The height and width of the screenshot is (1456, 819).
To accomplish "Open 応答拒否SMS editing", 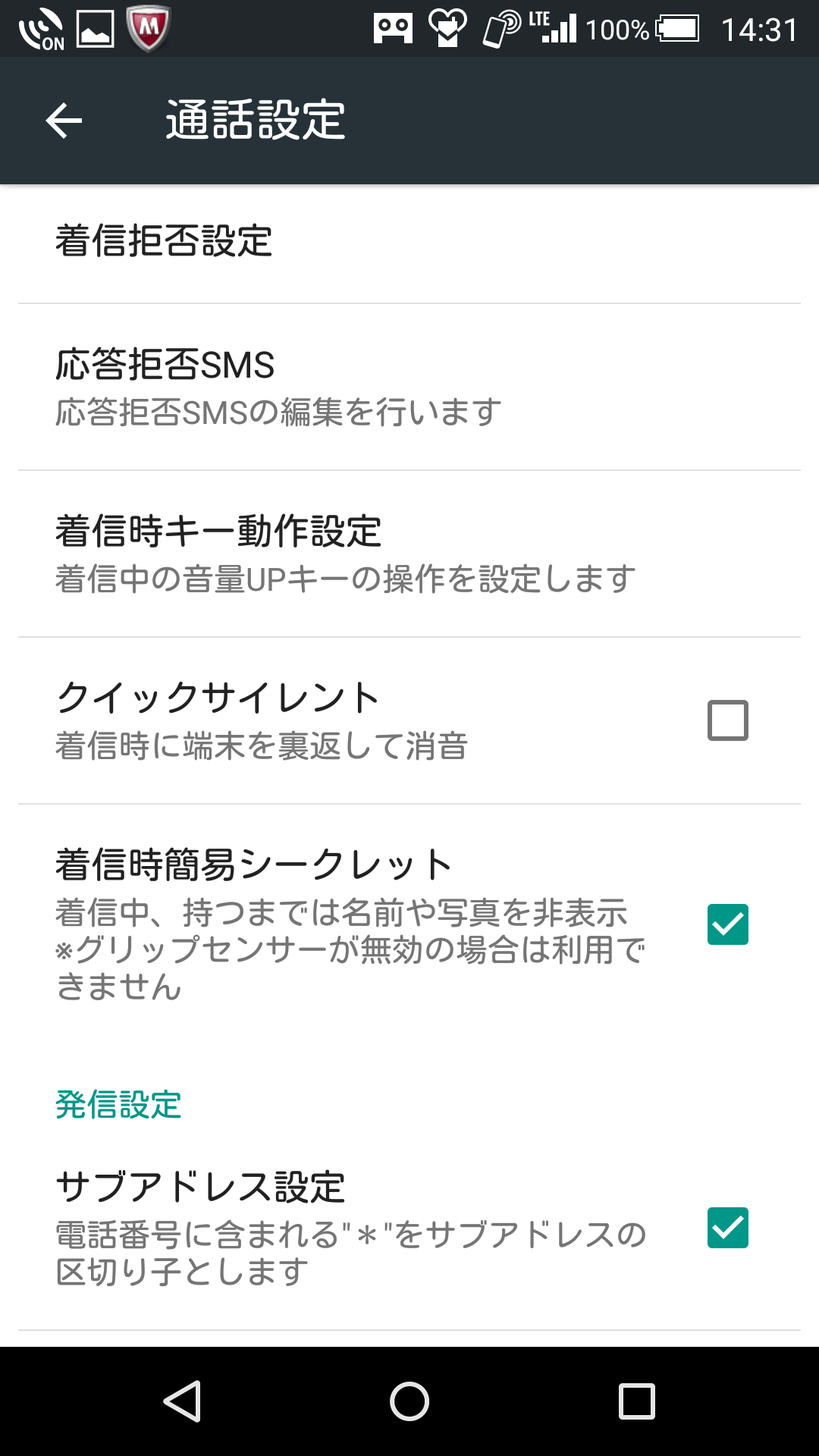I will tap(409, 387).
